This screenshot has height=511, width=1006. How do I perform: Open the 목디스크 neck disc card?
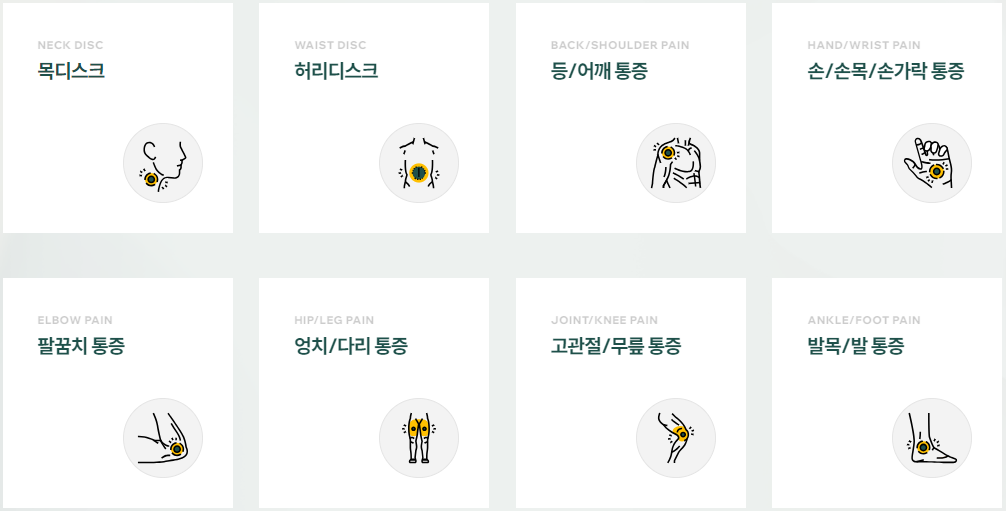117,117
